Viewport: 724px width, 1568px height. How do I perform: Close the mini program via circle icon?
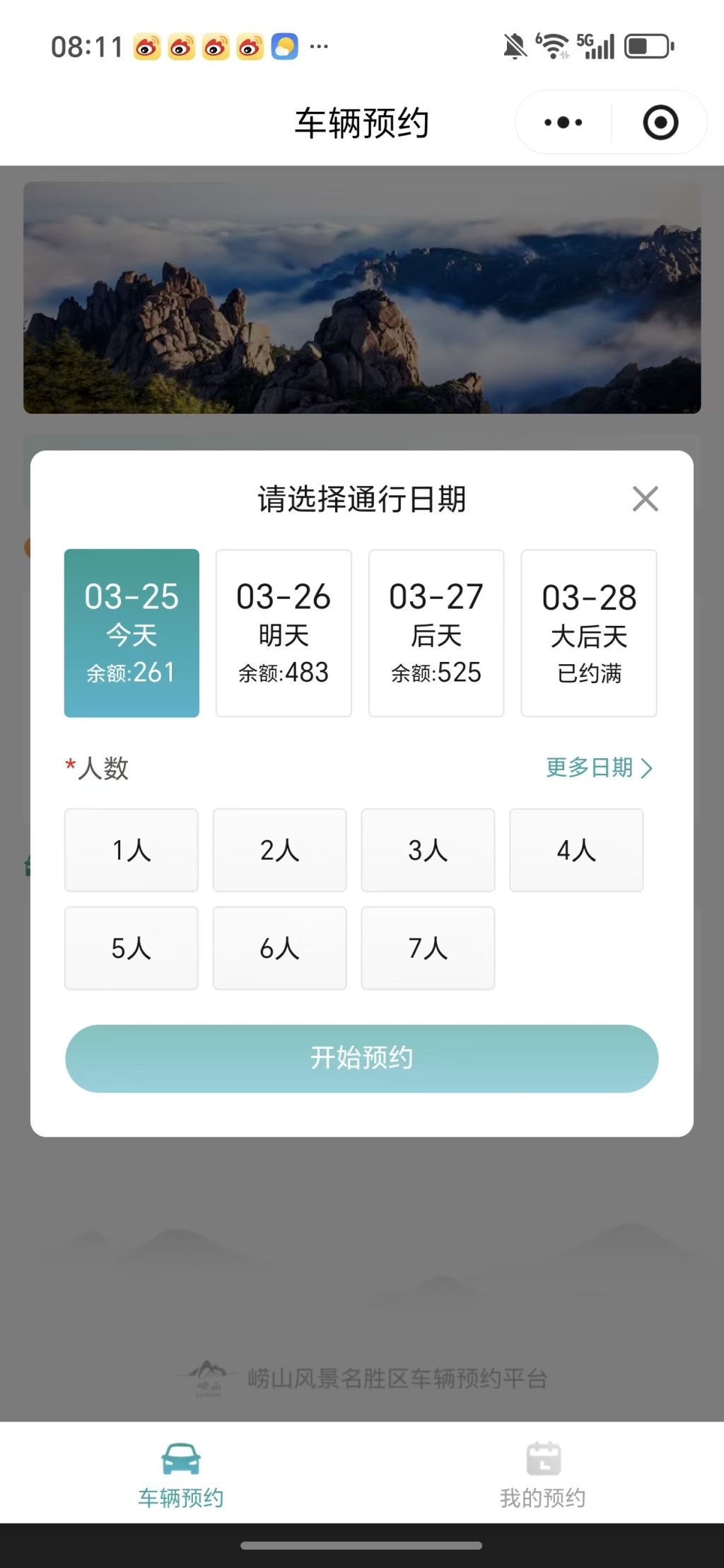[660, 122]
